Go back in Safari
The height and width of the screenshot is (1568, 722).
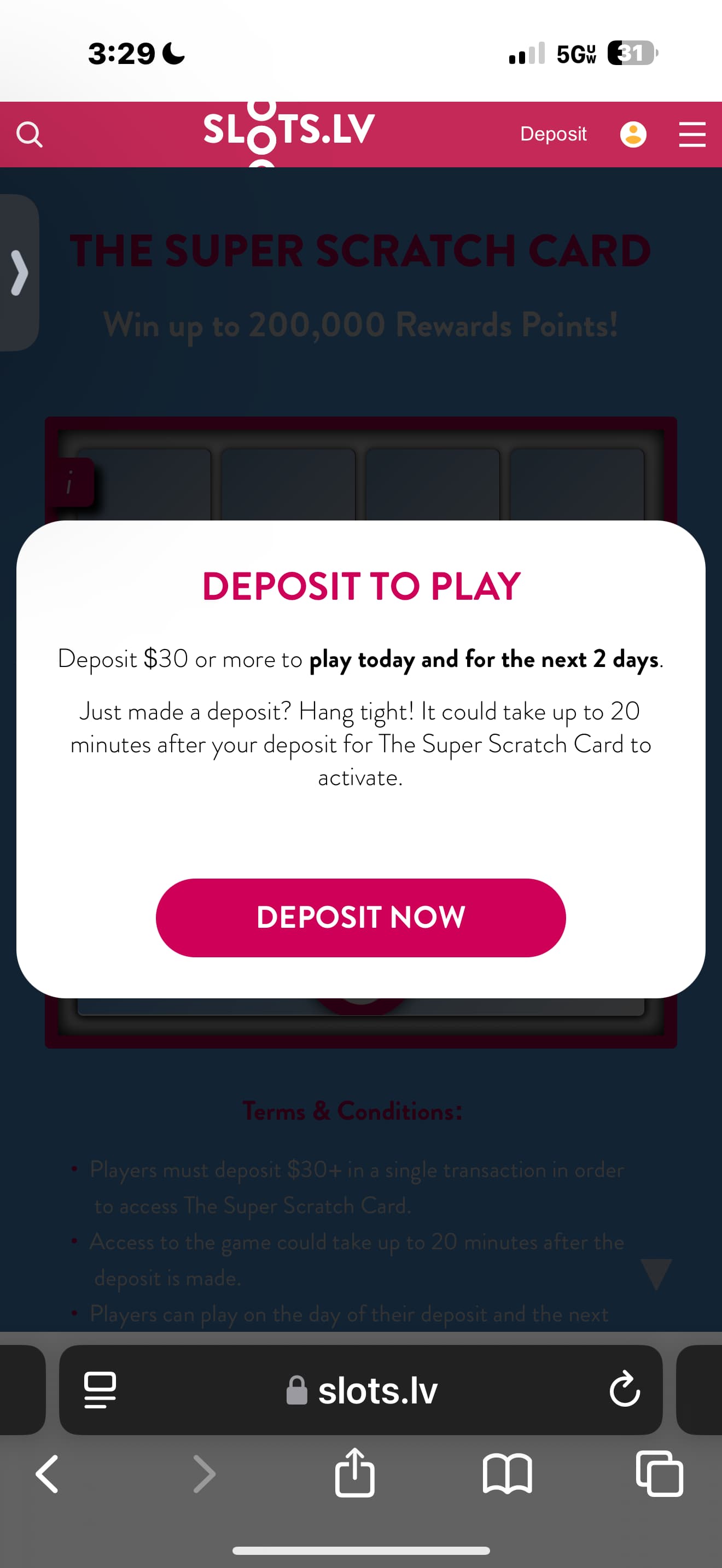click(48, 1473)
